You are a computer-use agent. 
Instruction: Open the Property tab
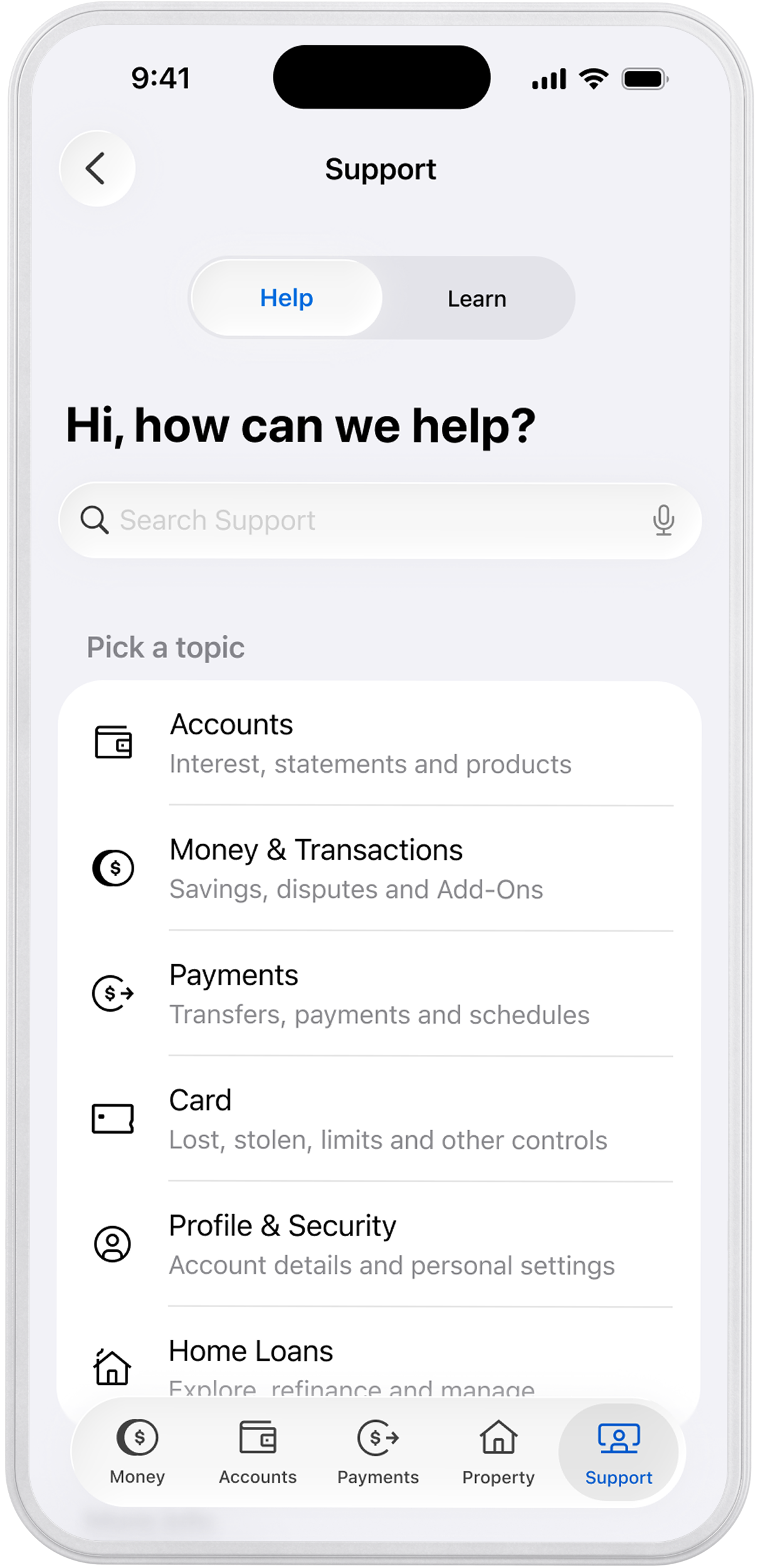point(498,1453)
